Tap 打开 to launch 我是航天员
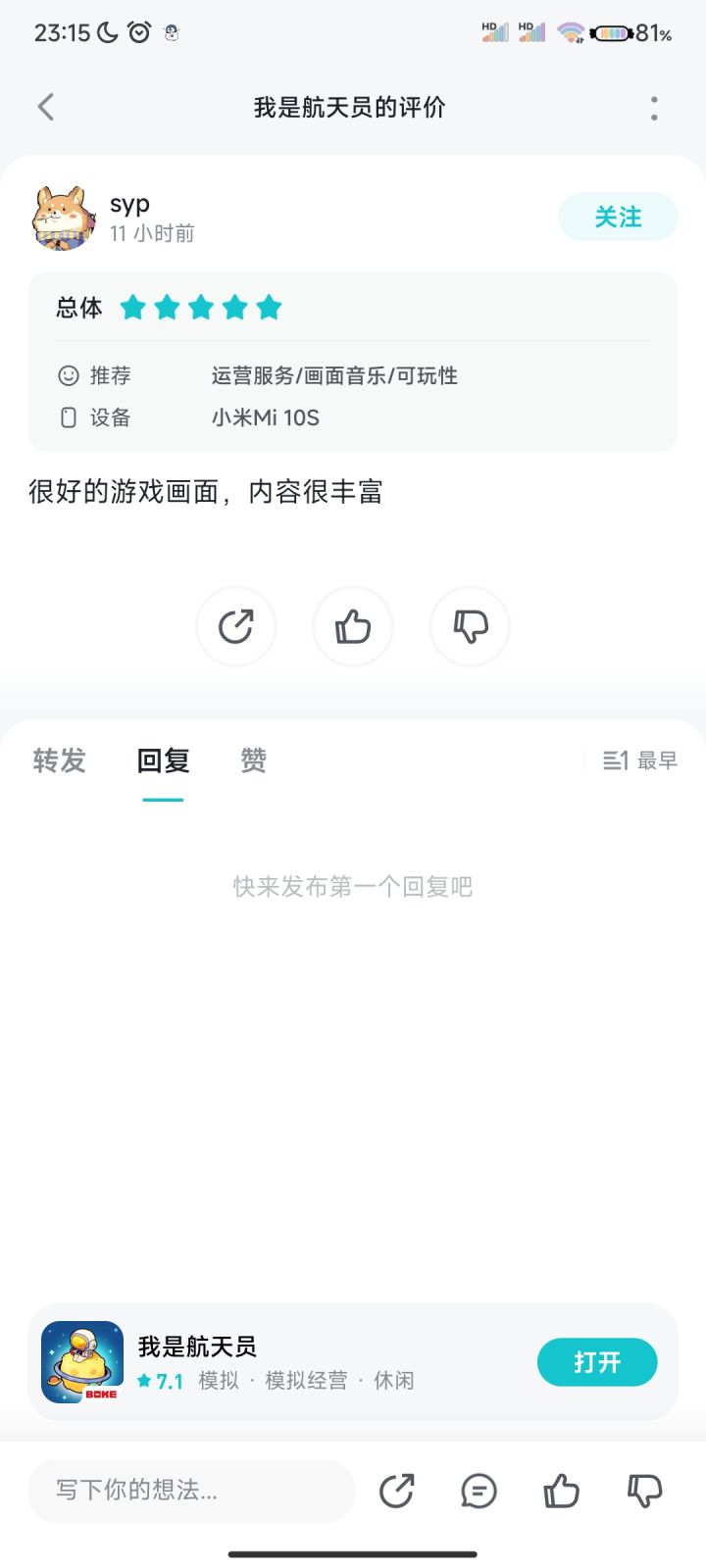Screen dimensions: 706x1568 [597, 1362]
